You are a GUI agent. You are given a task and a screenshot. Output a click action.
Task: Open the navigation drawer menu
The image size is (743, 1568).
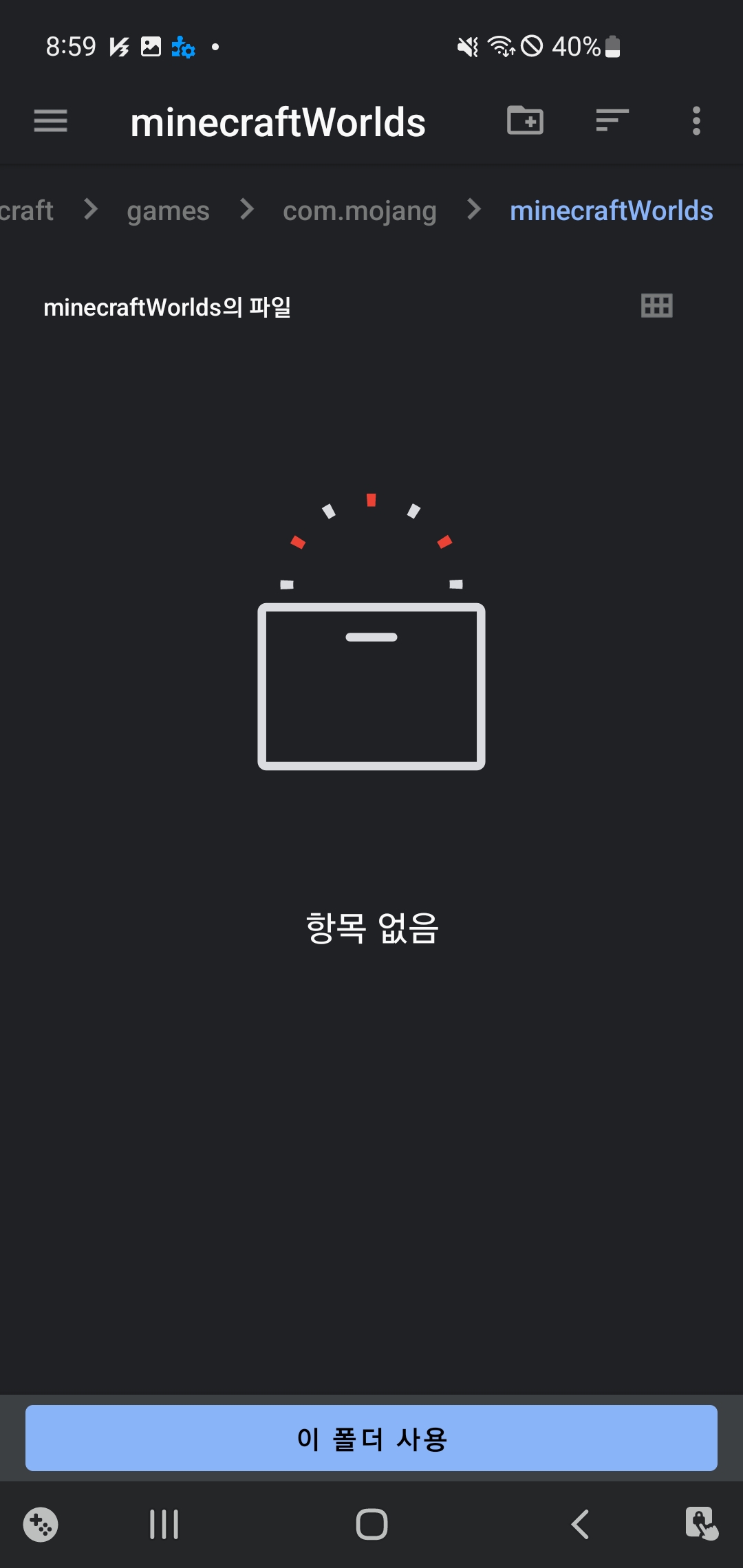point(50,121)
